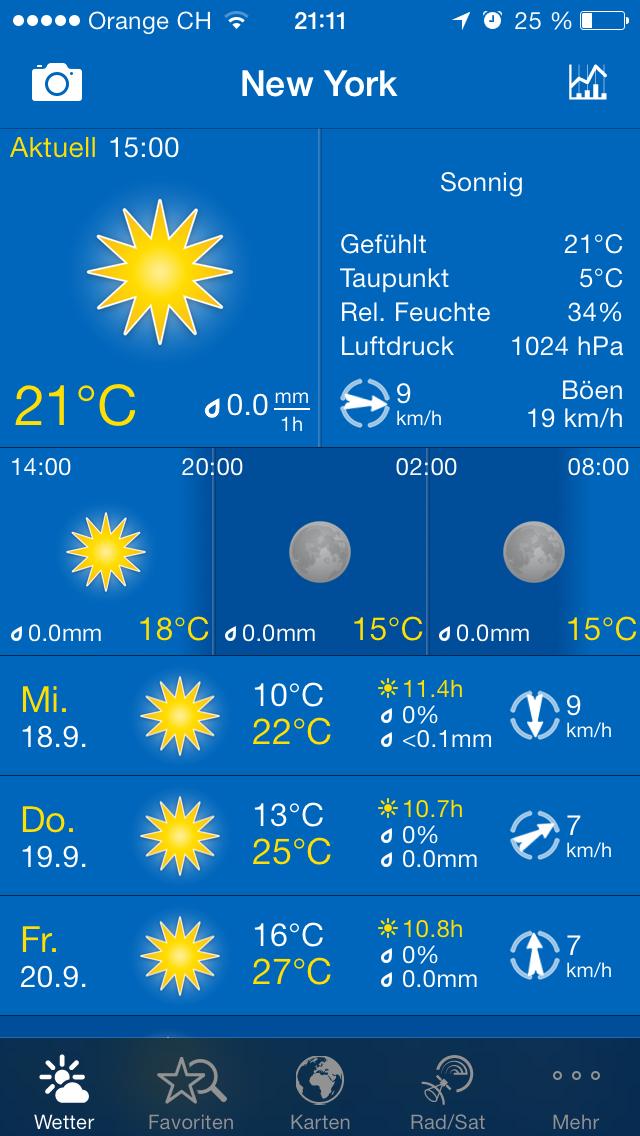Open the camera icon
640x1136 pixels.
point(57,82)
